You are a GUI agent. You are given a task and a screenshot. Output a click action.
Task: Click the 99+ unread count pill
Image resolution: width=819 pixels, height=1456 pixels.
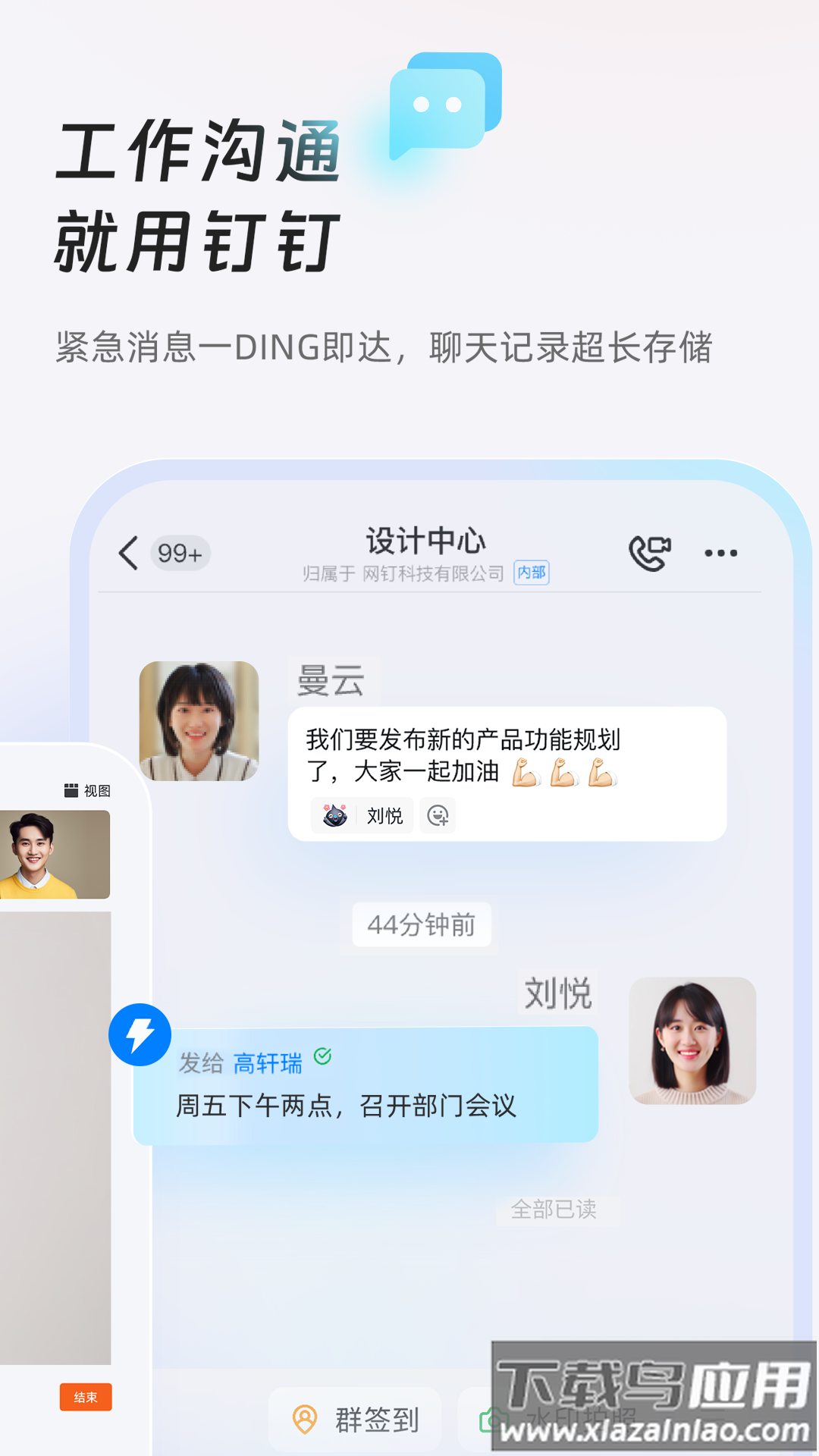pos(180,552)
